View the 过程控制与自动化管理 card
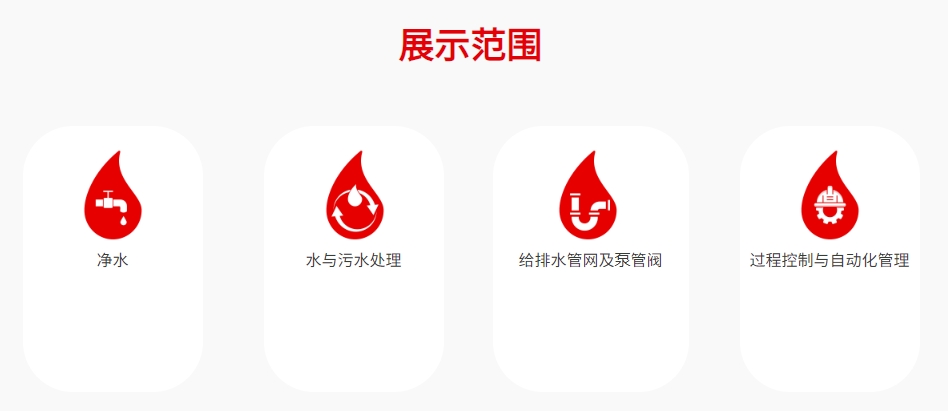Screen dimensions: 948x411 click(829, 258)
